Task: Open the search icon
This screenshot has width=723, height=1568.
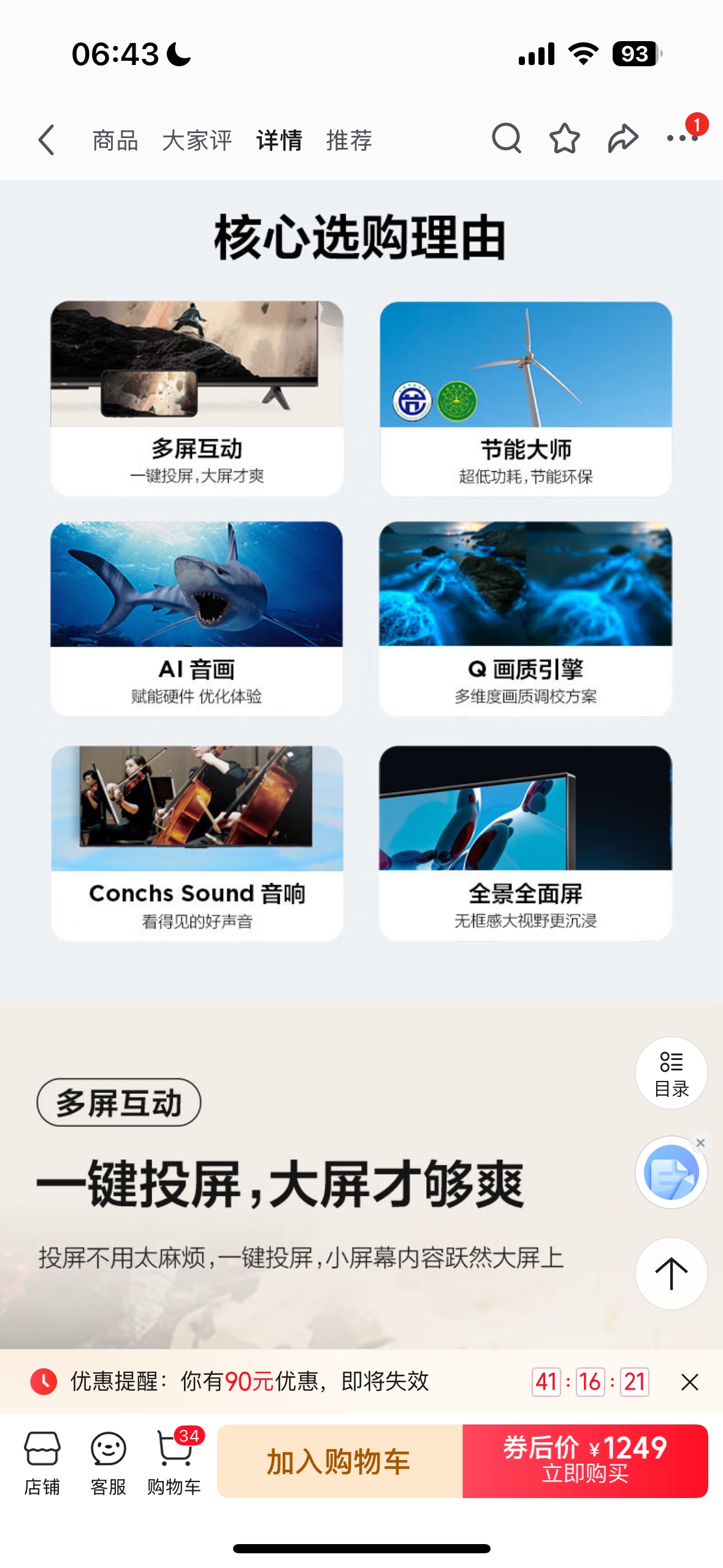Action: pyautogui.click(x=507, y=139)
